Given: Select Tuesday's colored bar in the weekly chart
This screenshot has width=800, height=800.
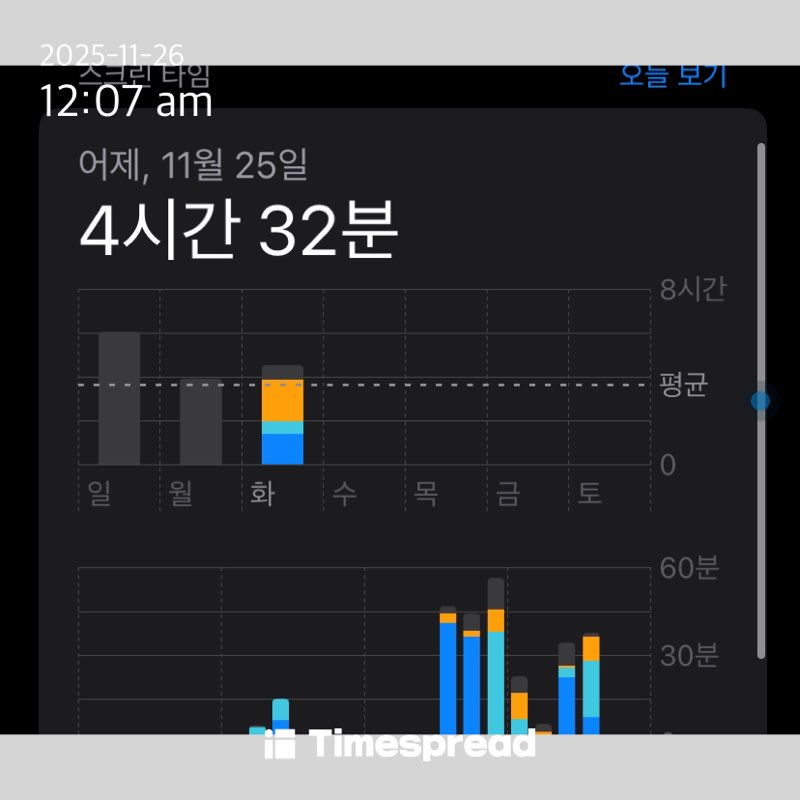Looking at the screenshot, I should pyautogui.click(x=282, y=416).
